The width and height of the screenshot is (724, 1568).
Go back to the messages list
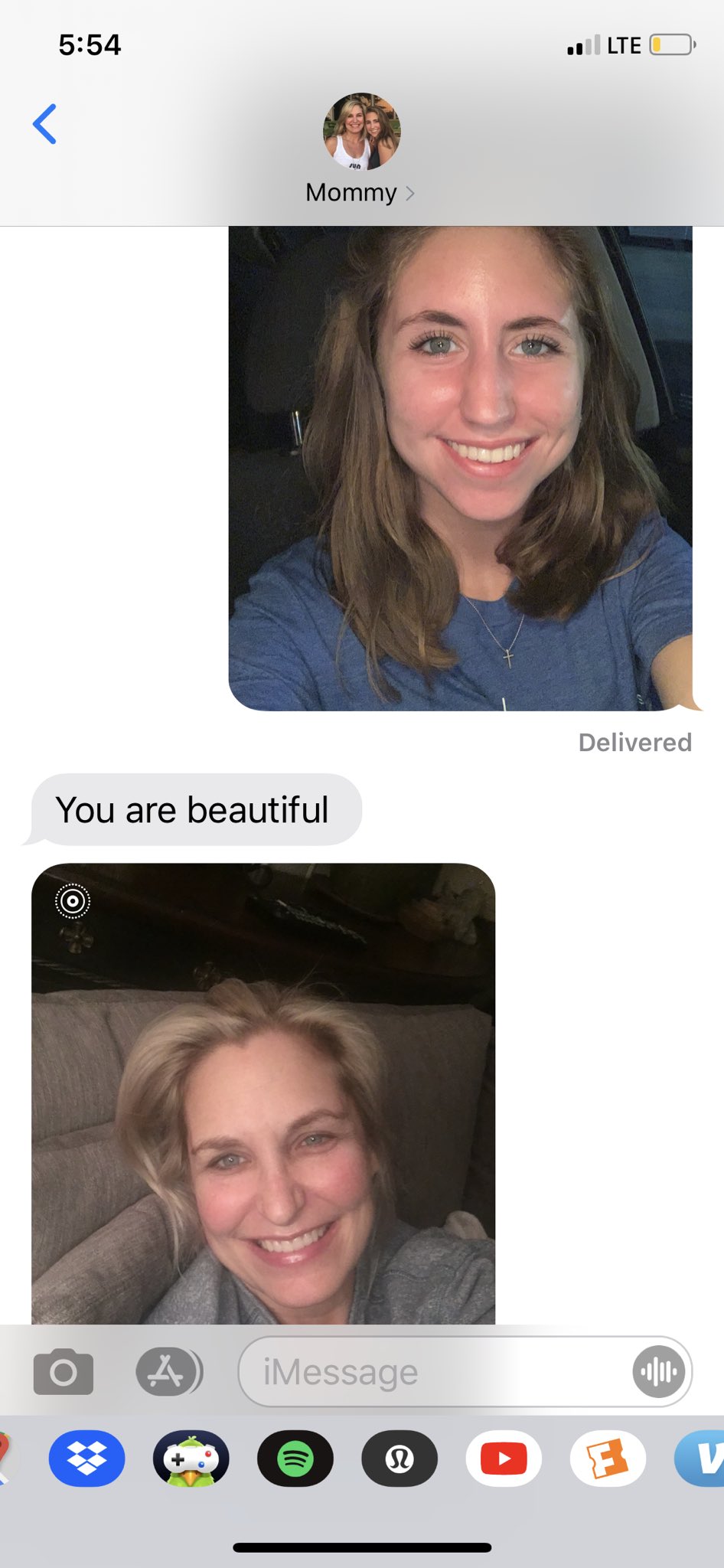coord(44,124)
